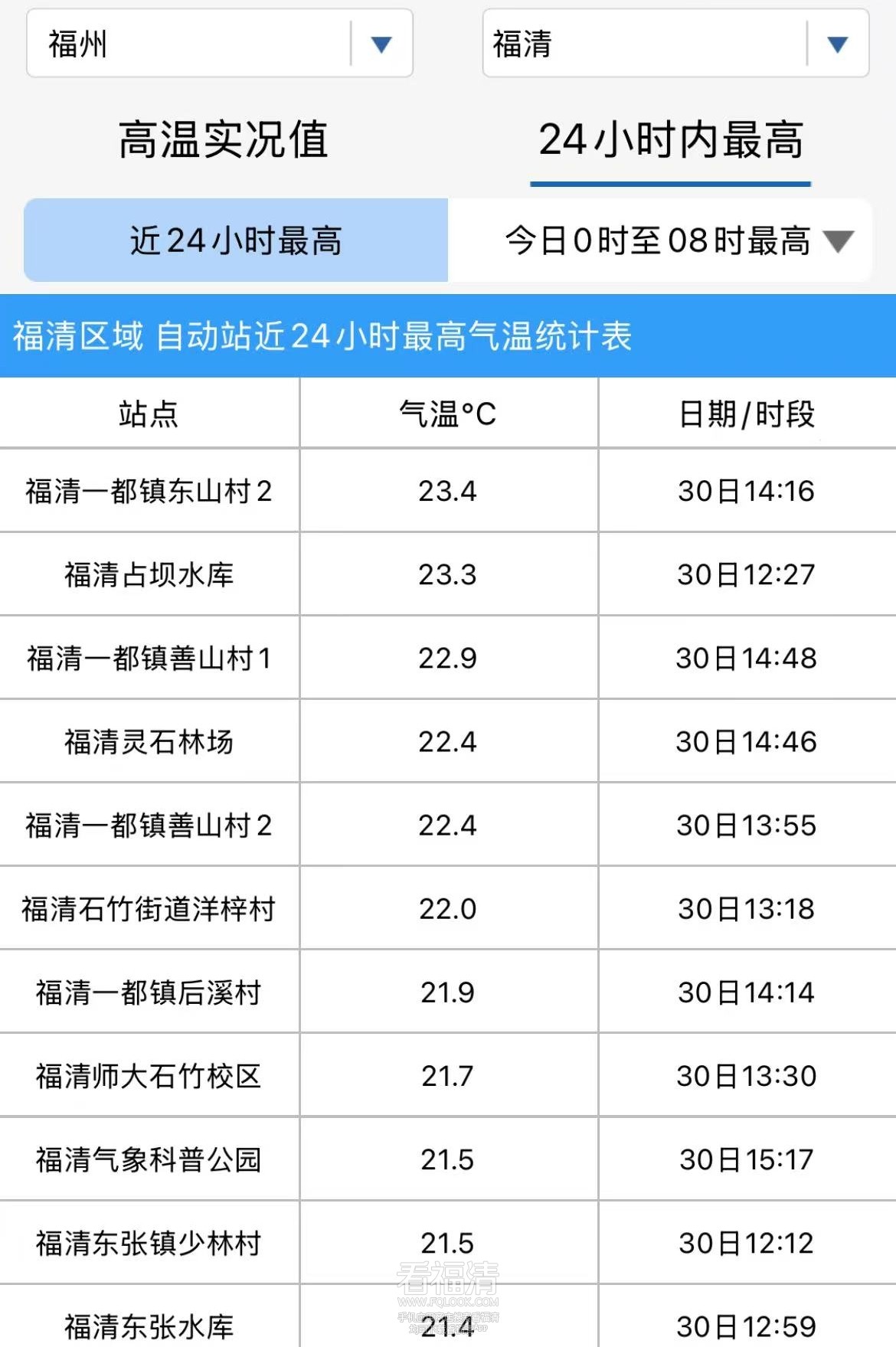Click temperature value 23.4
Screen dimensions: 896x1347
click(x=448, y=489)
